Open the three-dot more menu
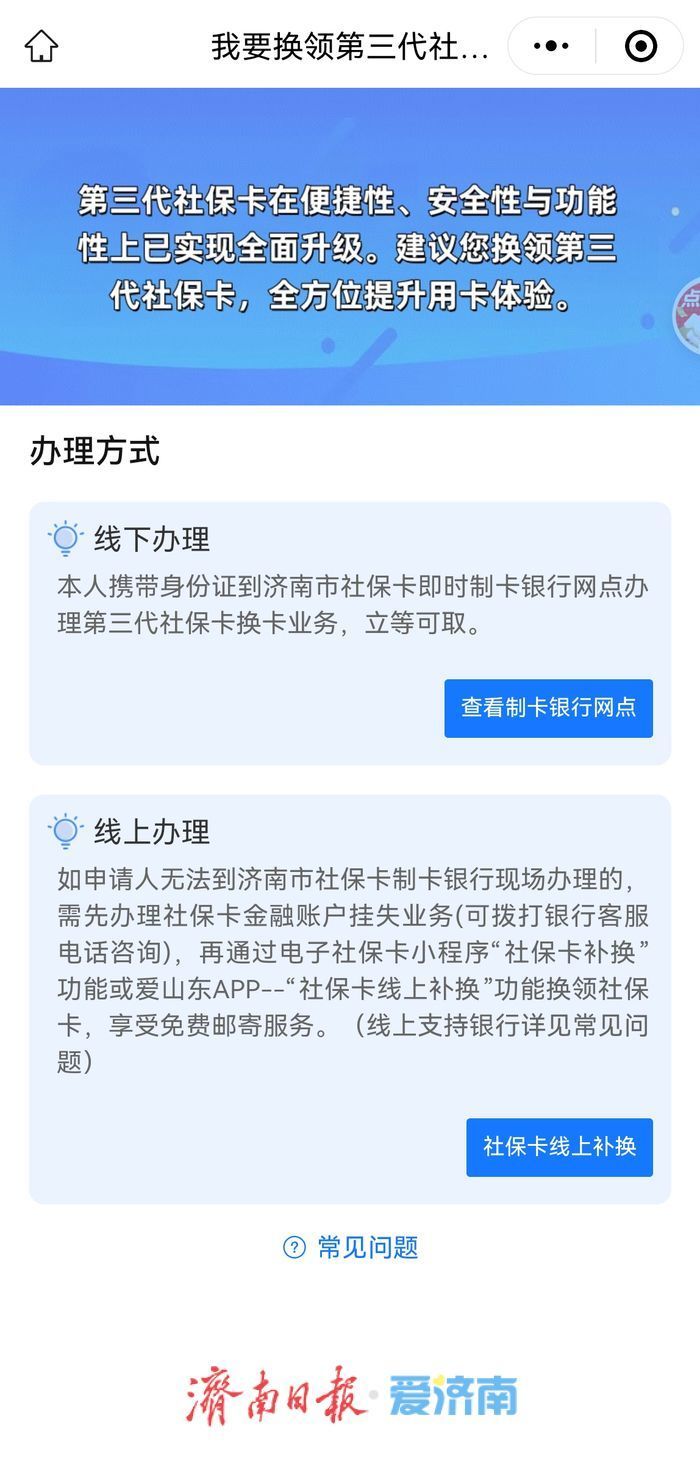This screenshot has width=700, height=1458. [x=551, y=46]
